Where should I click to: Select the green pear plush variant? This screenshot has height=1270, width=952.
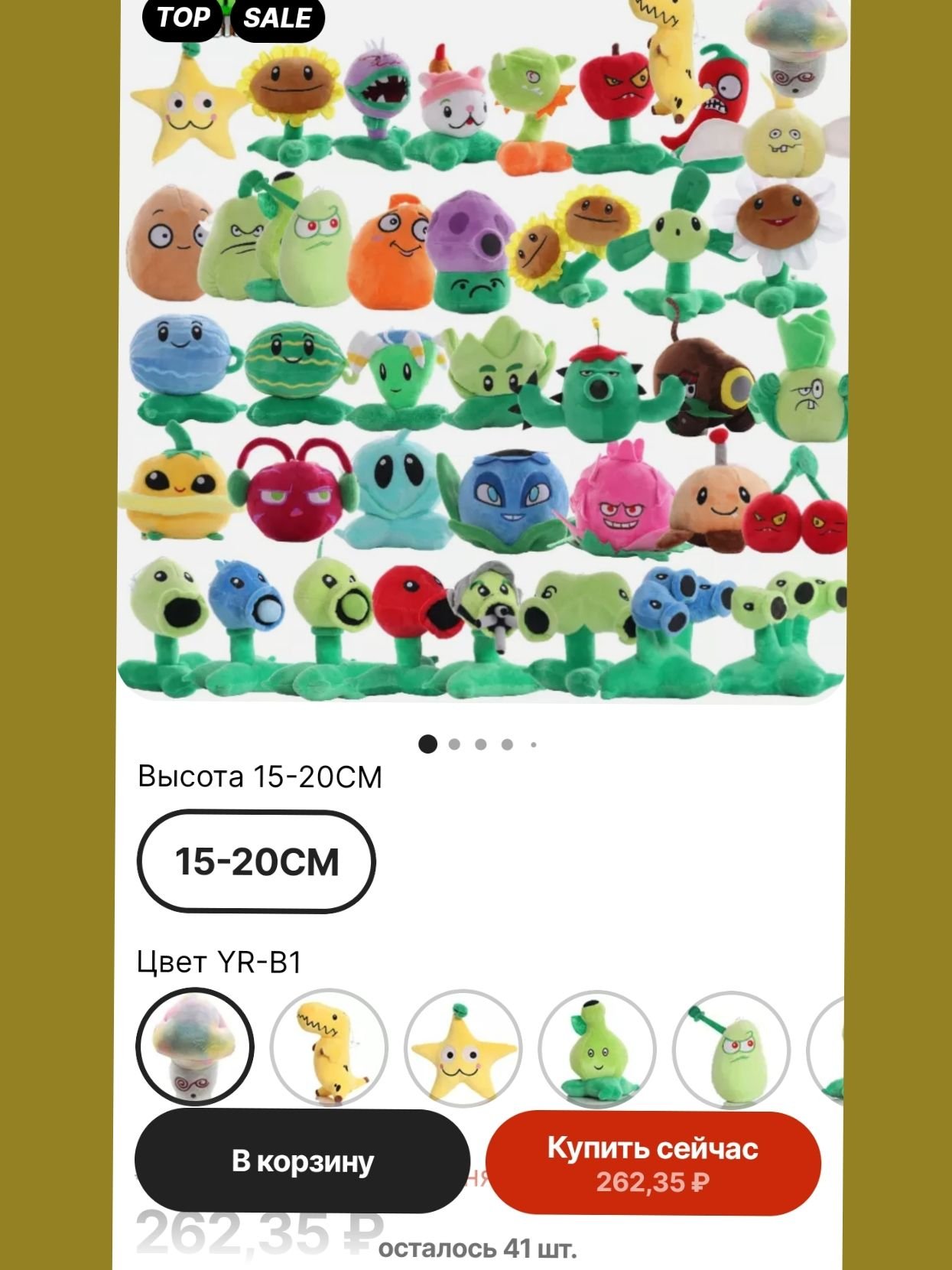[x=596, y=1047]
